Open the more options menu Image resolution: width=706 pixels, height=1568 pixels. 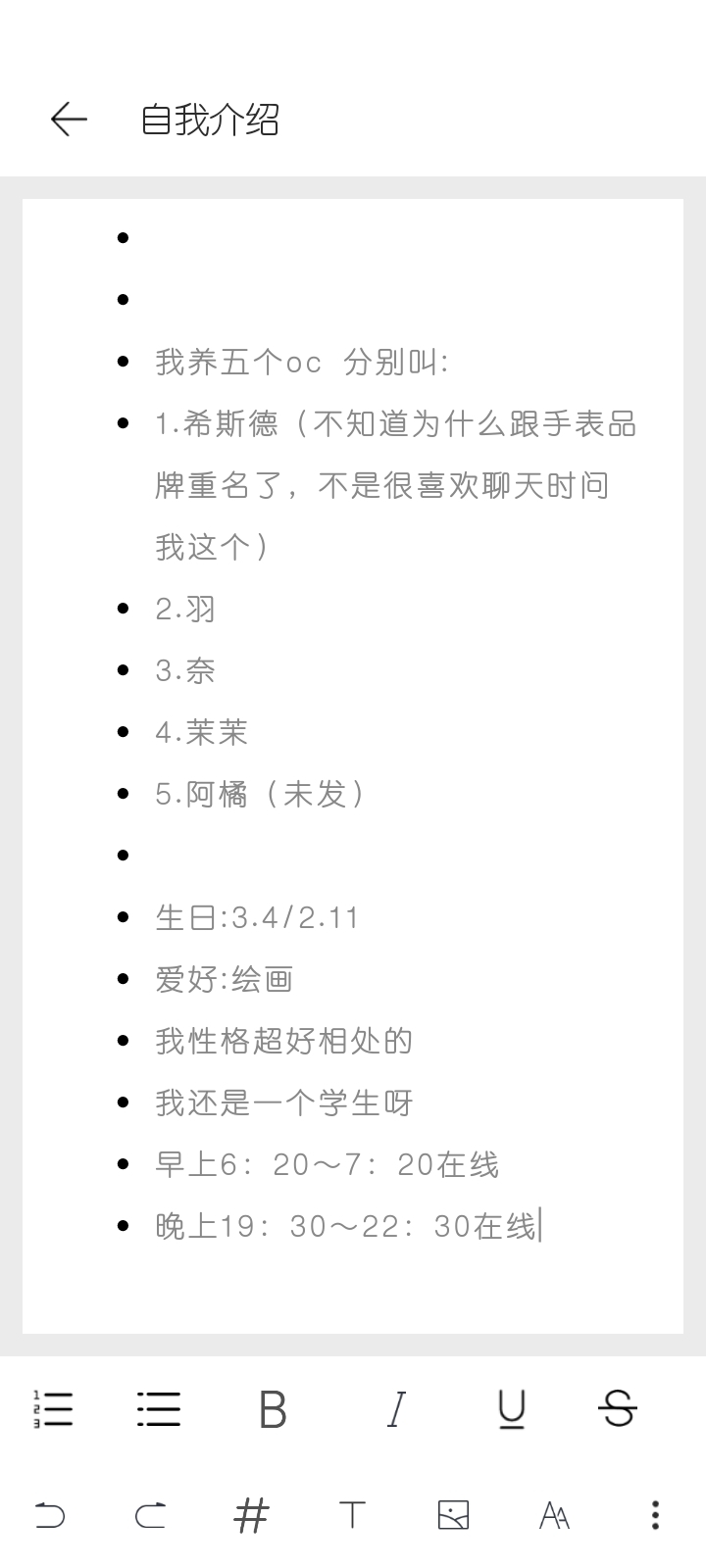click(x=655, y=1515)
